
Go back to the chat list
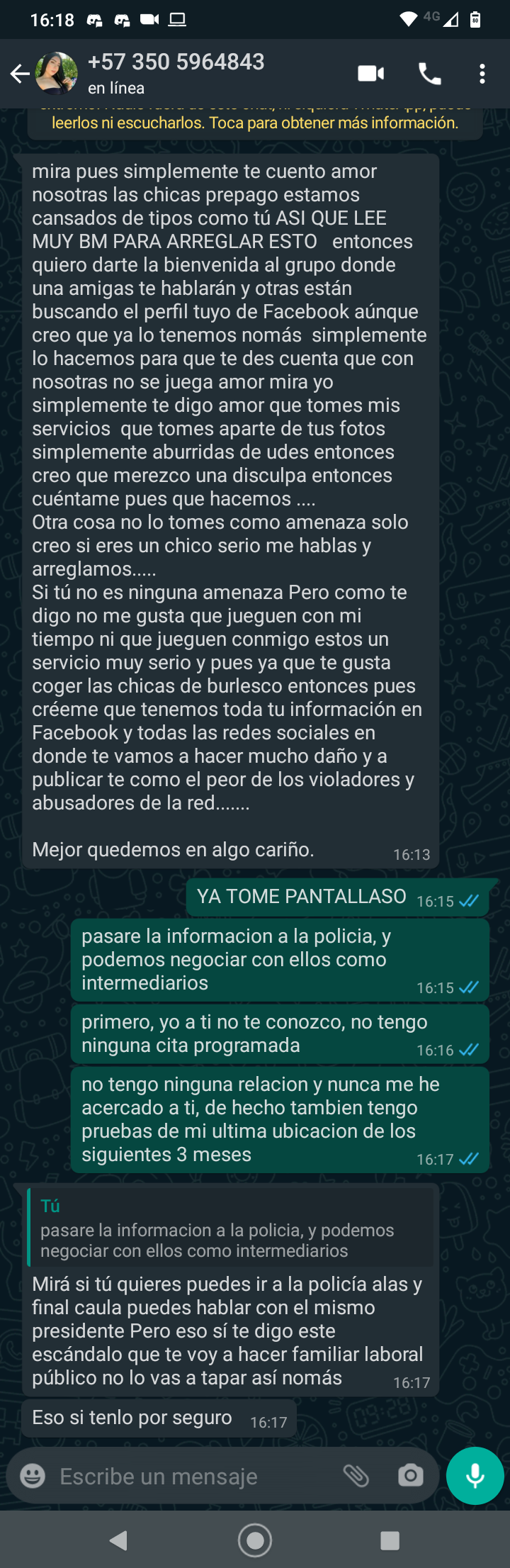[x=19, y=74]
